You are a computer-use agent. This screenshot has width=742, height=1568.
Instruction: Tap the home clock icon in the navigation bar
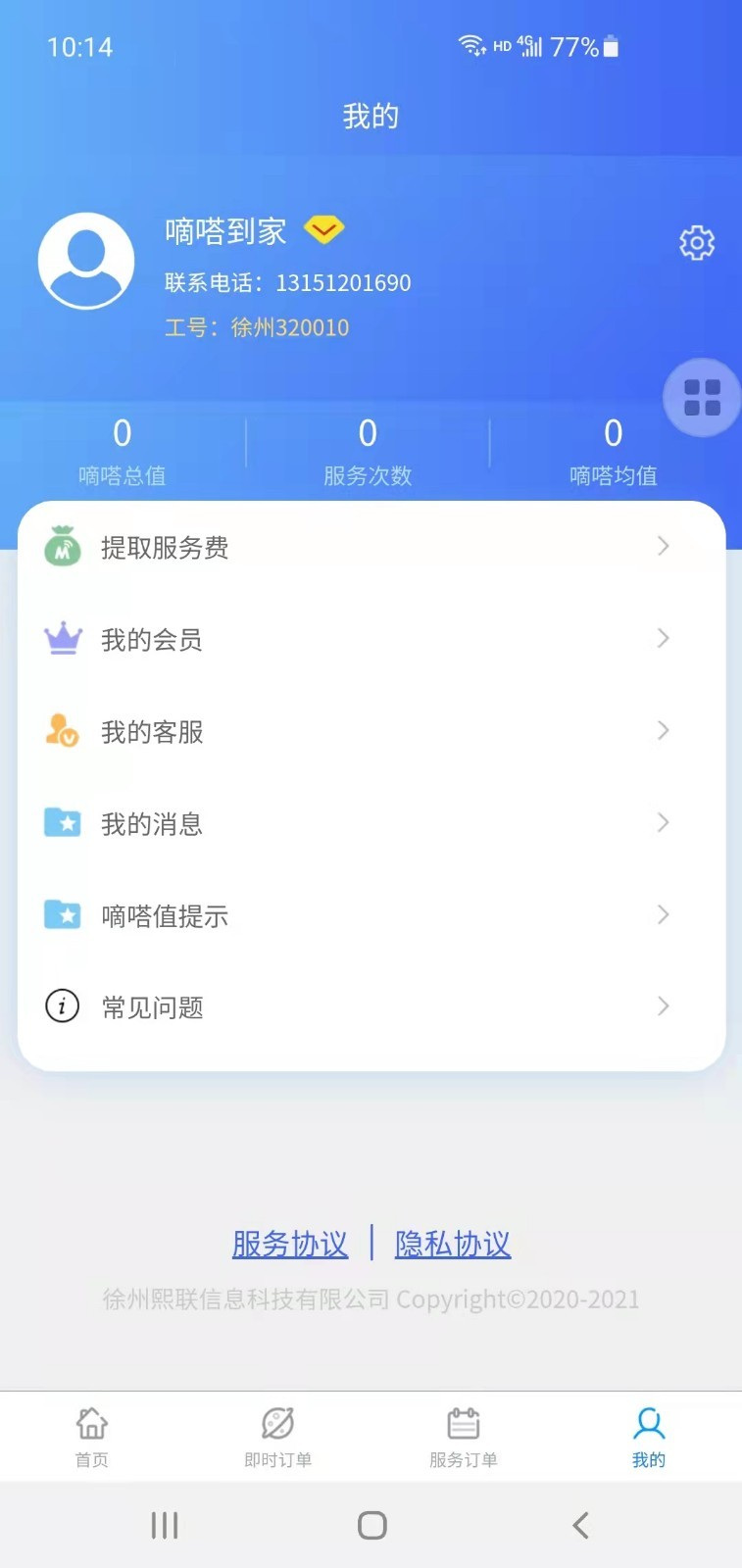click(91, 1423)
